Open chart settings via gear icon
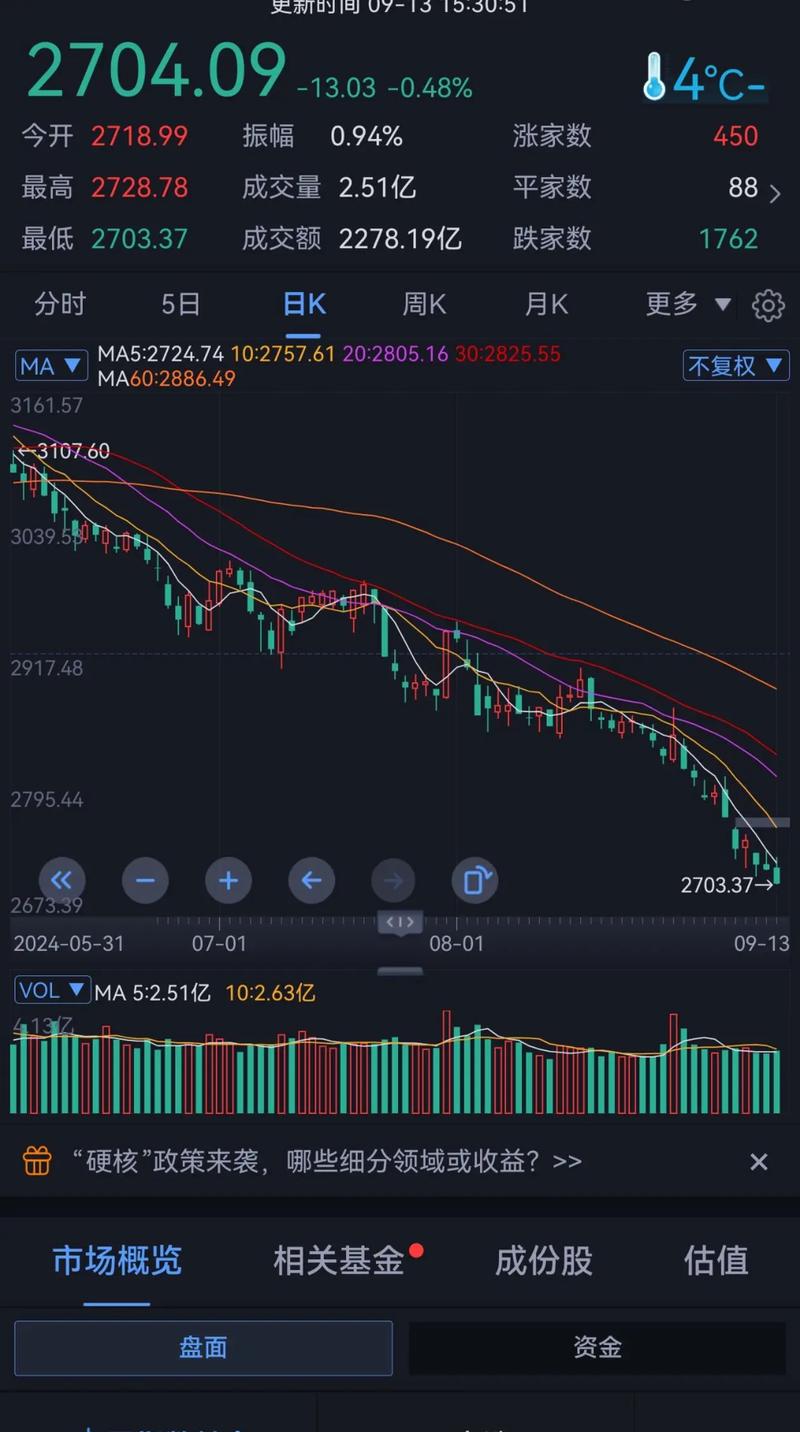The height and width of the screenshot is (1432, 800). coord(768,305)
